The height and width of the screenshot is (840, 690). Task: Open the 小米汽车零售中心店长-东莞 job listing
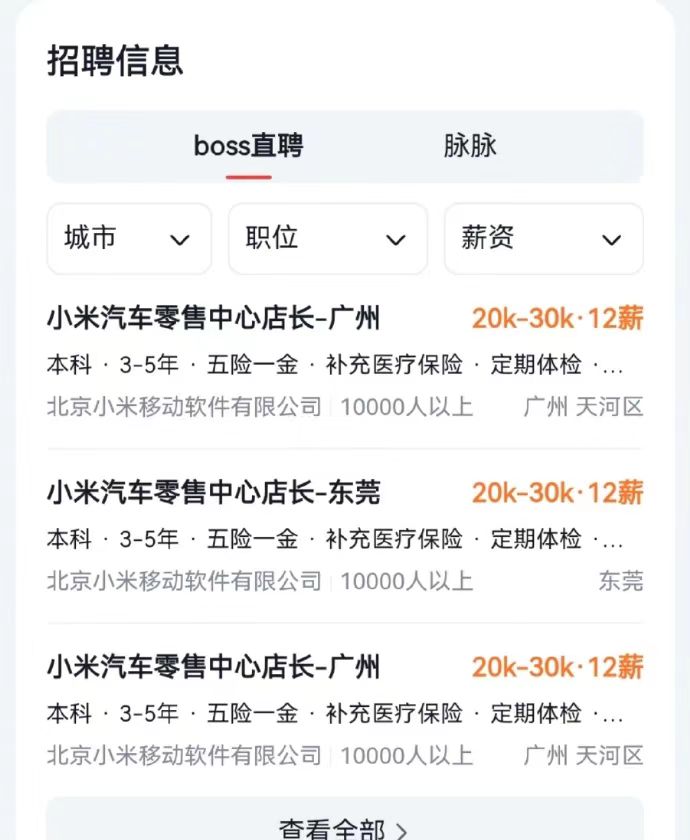pyautogui.click(x=214, y=492)
